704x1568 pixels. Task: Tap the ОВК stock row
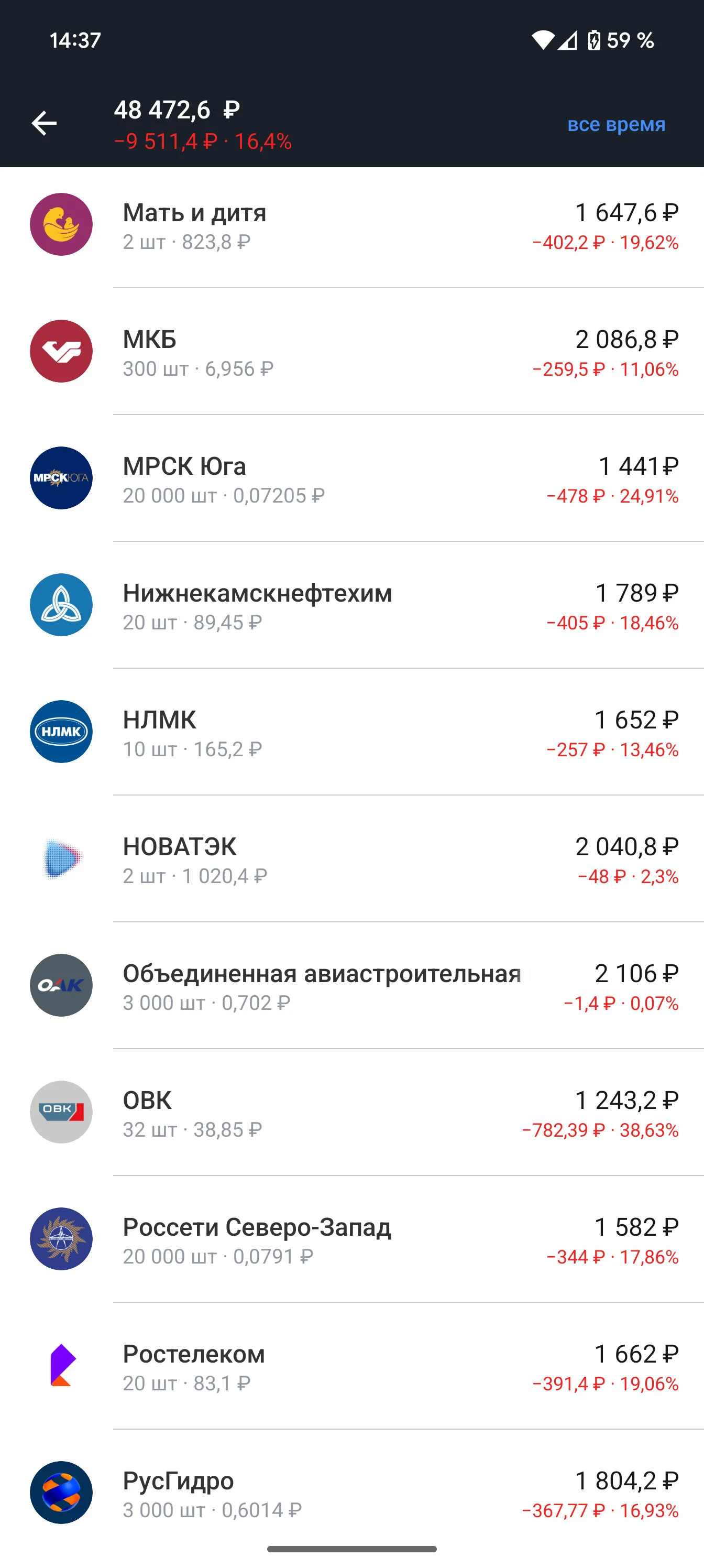click(351, 1112)
